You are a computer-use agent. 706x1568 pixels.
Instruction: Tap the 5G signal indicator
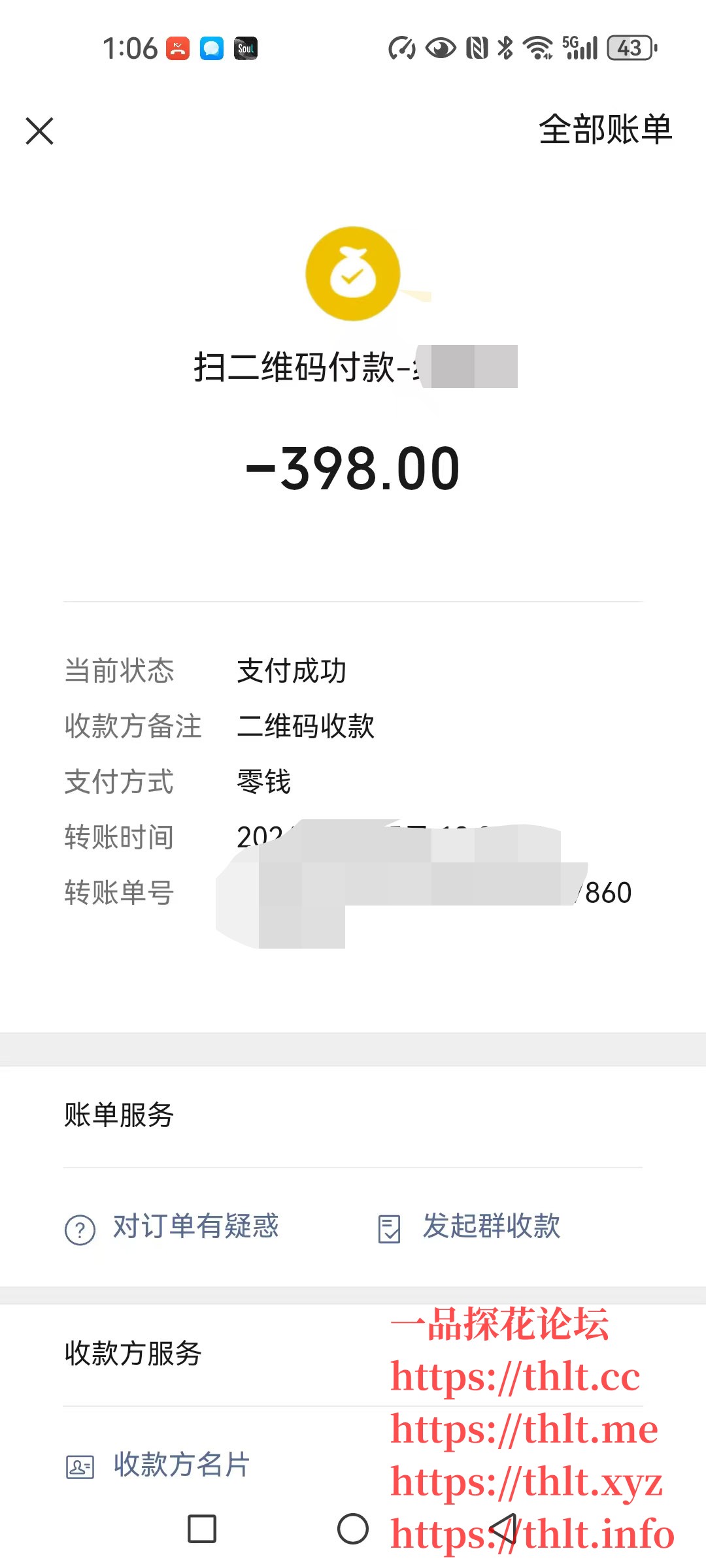point(580,48)
